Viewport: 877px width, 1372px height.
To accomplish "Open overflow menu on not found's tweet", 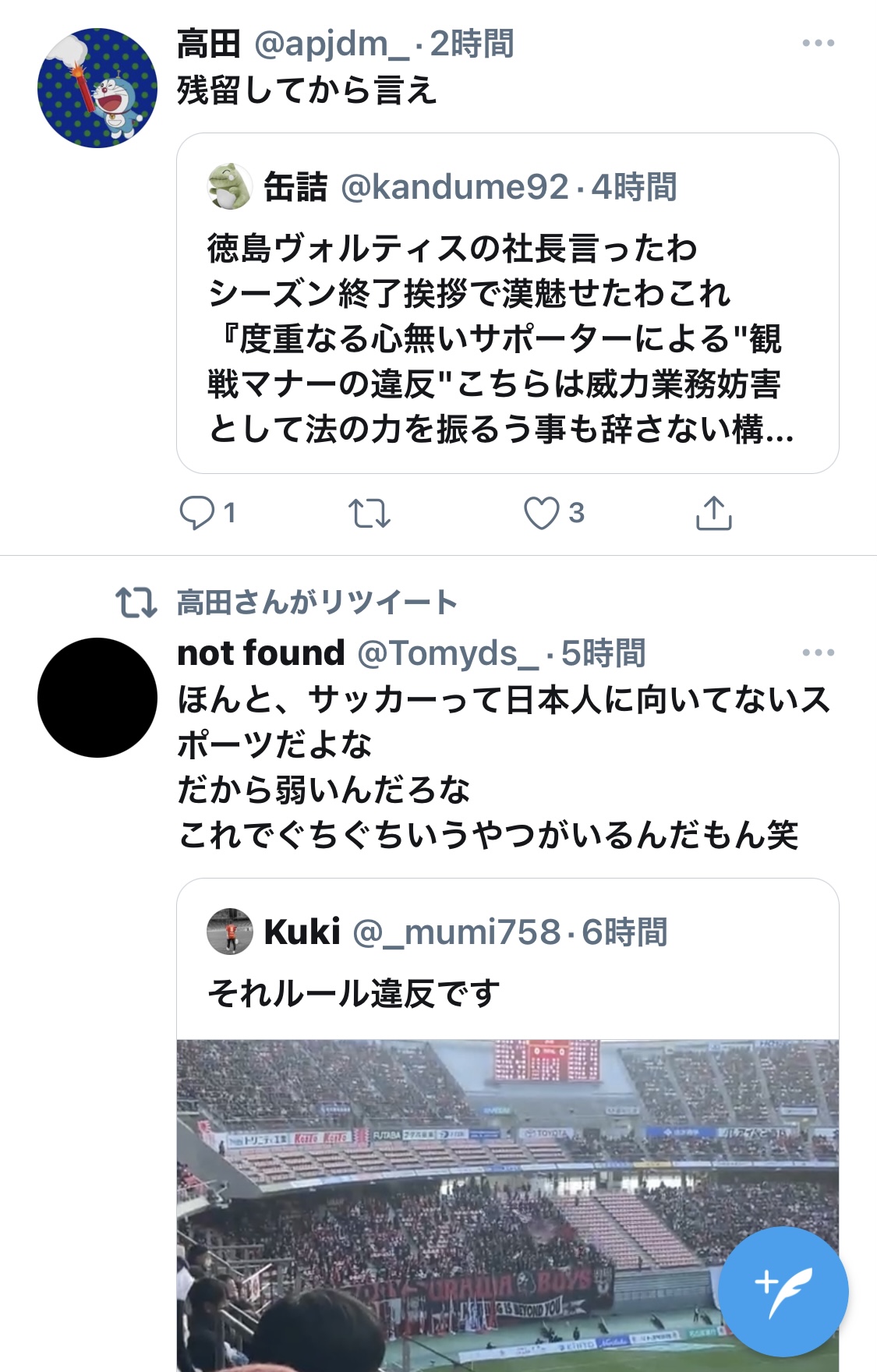I will coord(818,652).
